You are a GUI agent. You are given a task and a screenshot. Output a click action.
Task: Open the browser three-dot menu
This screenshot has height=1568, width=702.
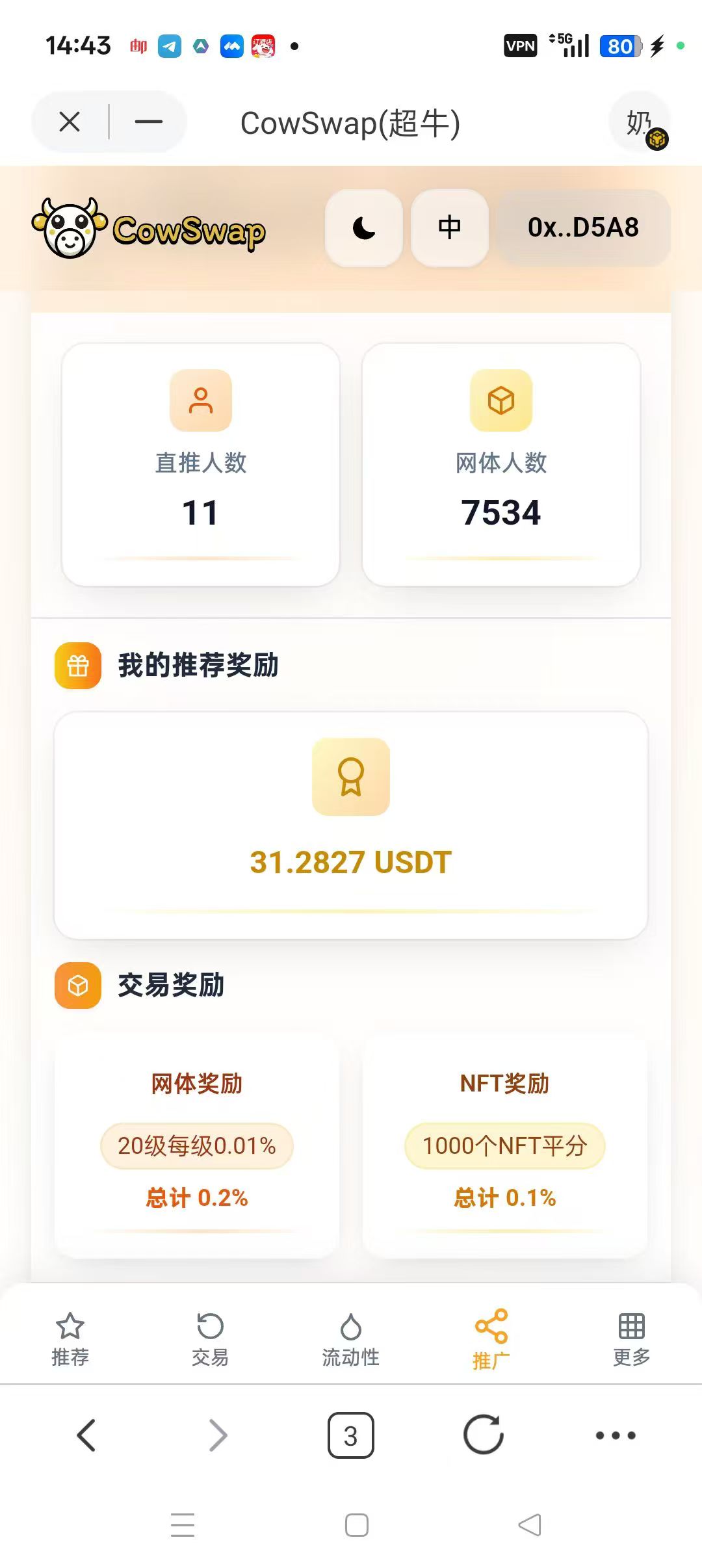tap(616, 1435)
